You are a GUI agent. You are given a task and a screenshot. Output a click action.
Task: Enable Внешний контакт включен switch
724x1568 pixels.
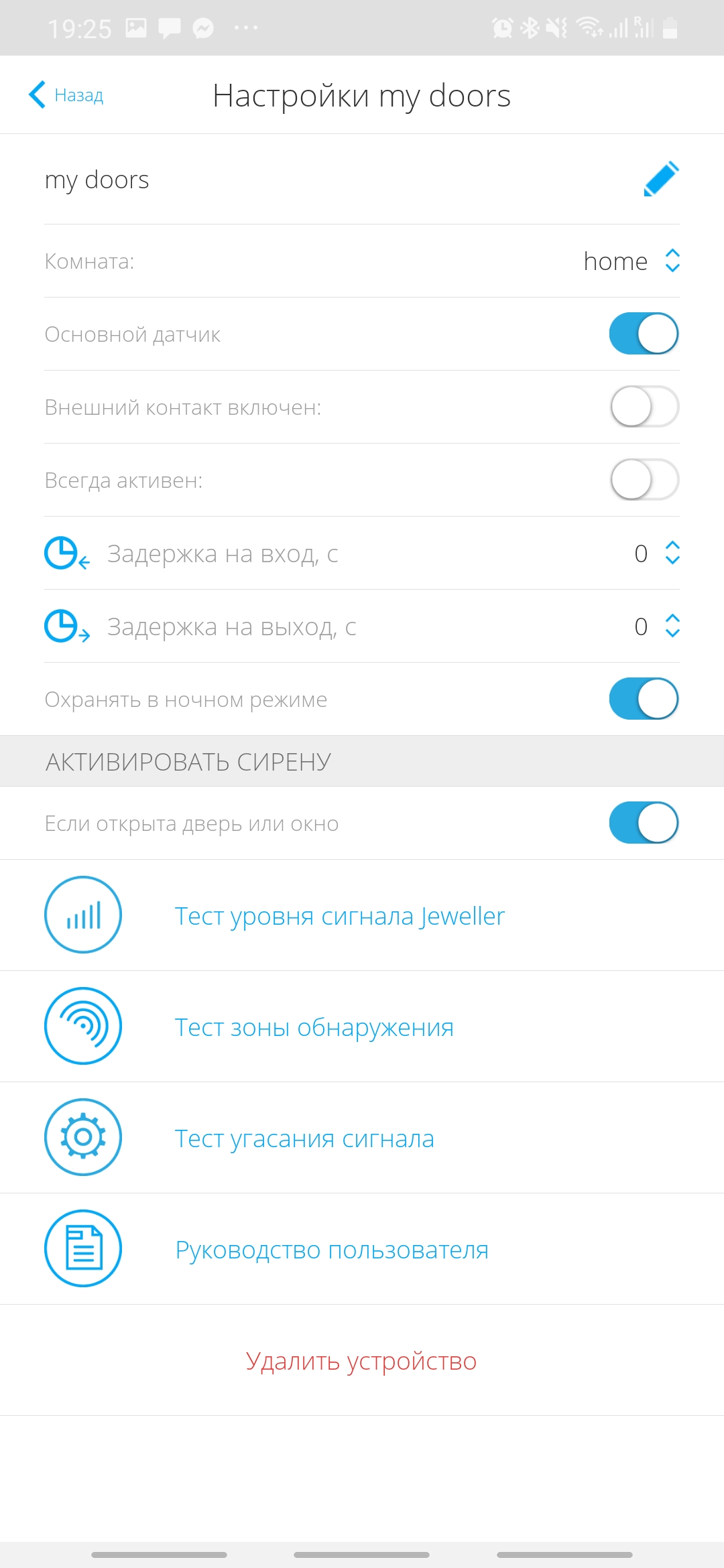pyautogui.click(x=644, y=407)
